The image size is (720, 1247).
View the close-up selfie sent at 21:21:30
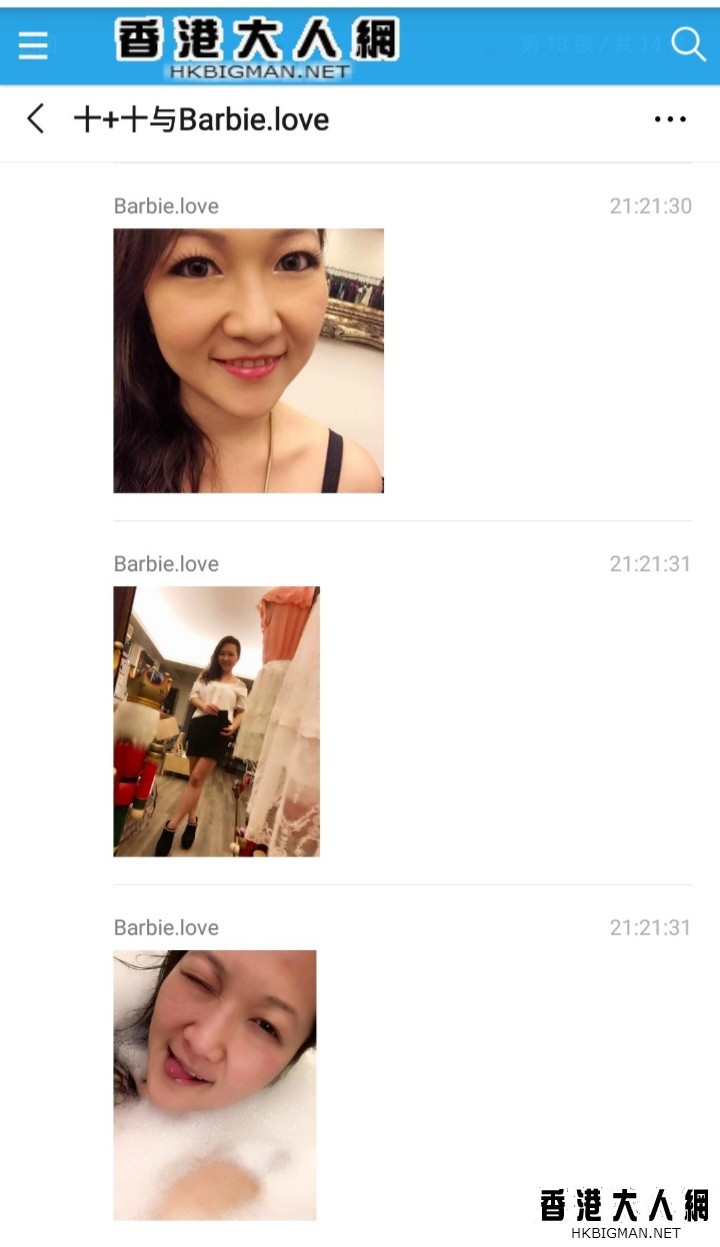pyautogui.click(x=248, y=360)
